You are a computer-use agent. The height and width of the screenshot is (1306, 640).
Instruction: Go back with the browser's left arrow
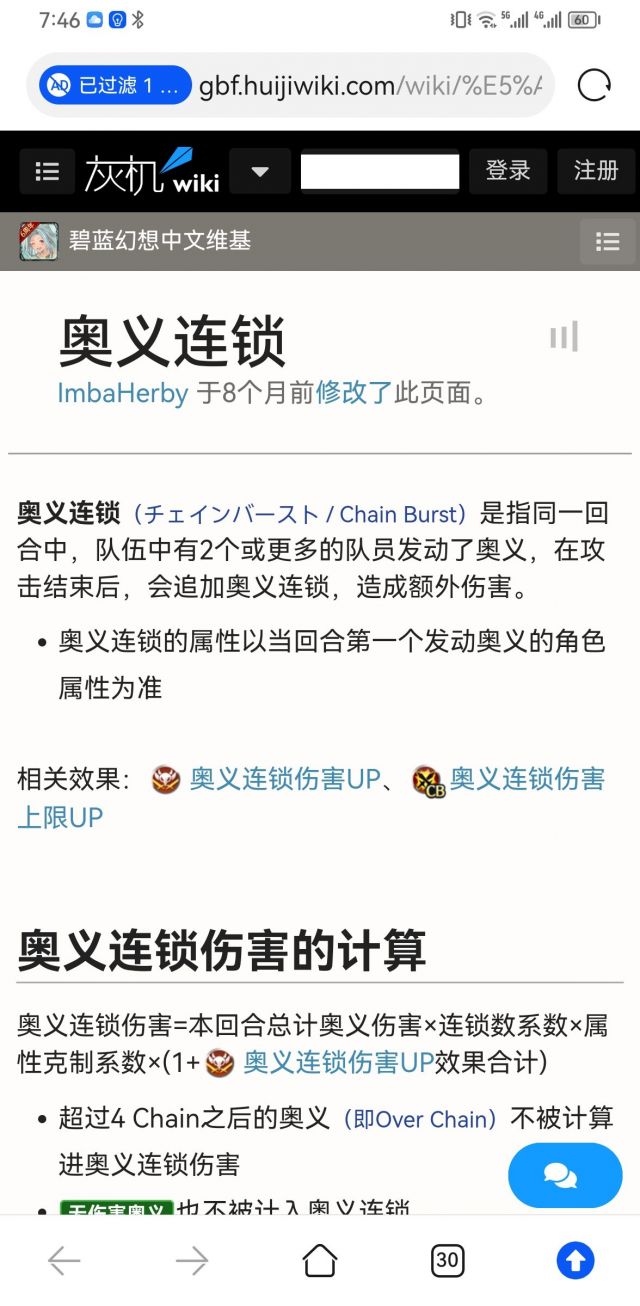[64, 1261]
